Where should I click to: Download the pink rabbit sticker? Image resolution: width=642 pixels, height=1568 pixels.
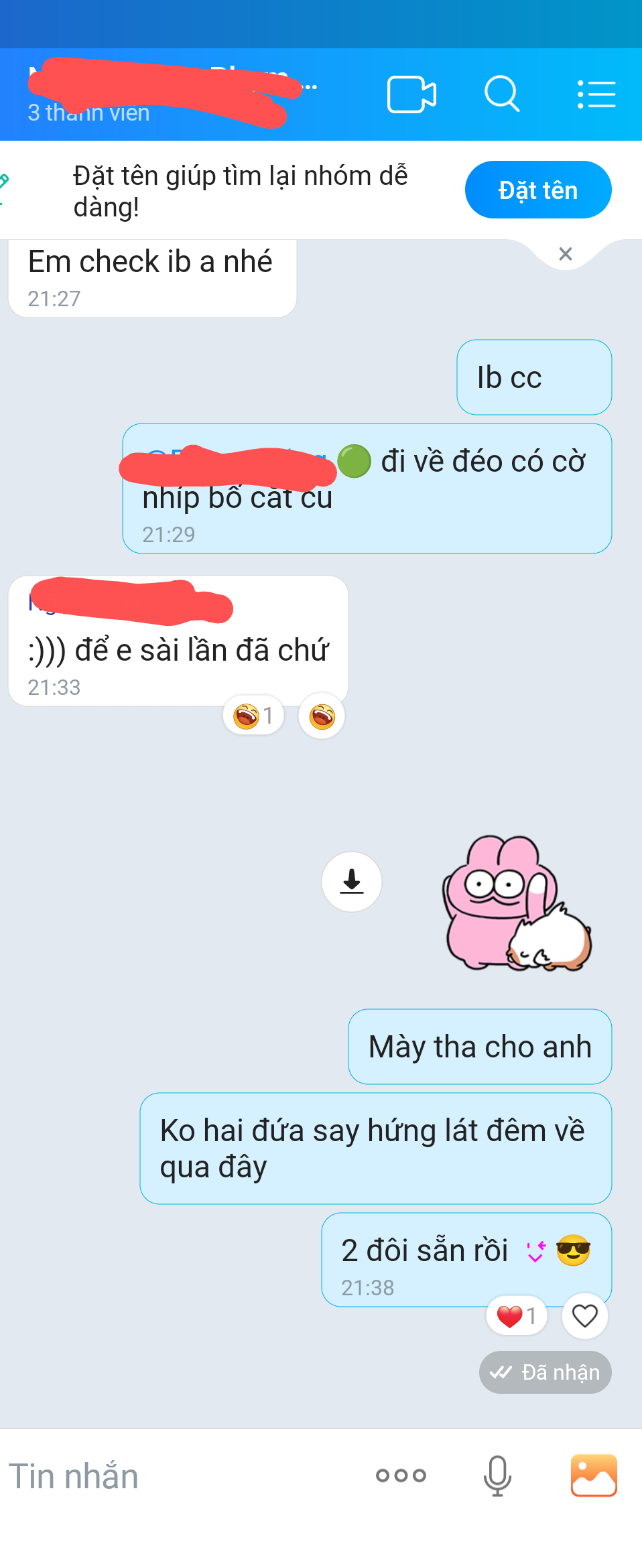[x=352, y=882]
